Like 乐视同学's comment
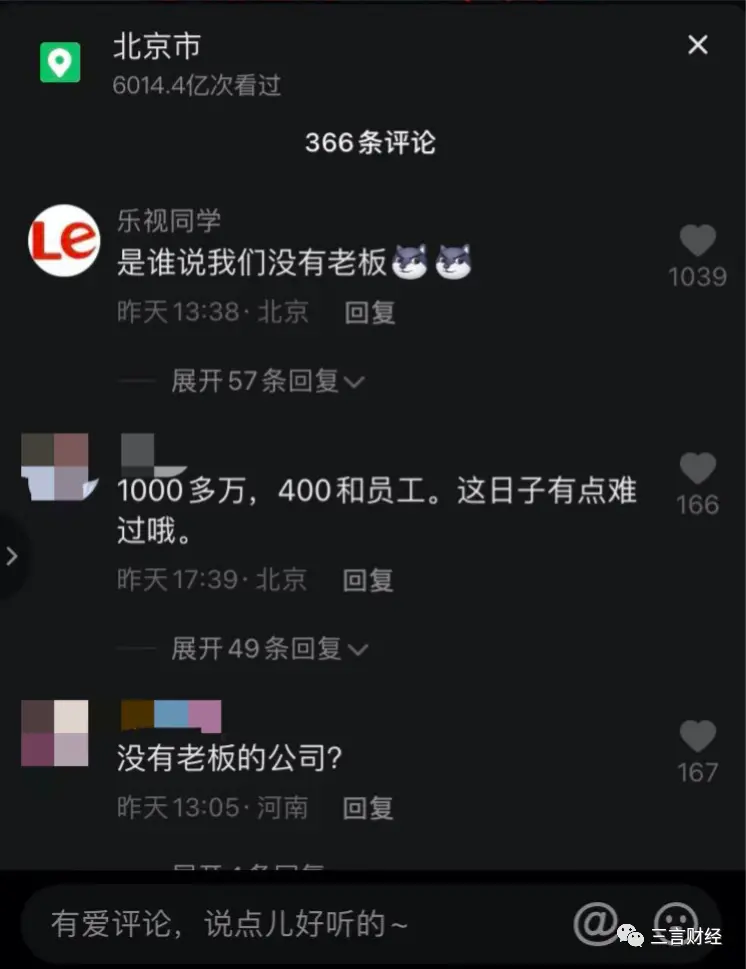This screenshot has width=746, height=969. pyautogui.click(x=697, y=242)
